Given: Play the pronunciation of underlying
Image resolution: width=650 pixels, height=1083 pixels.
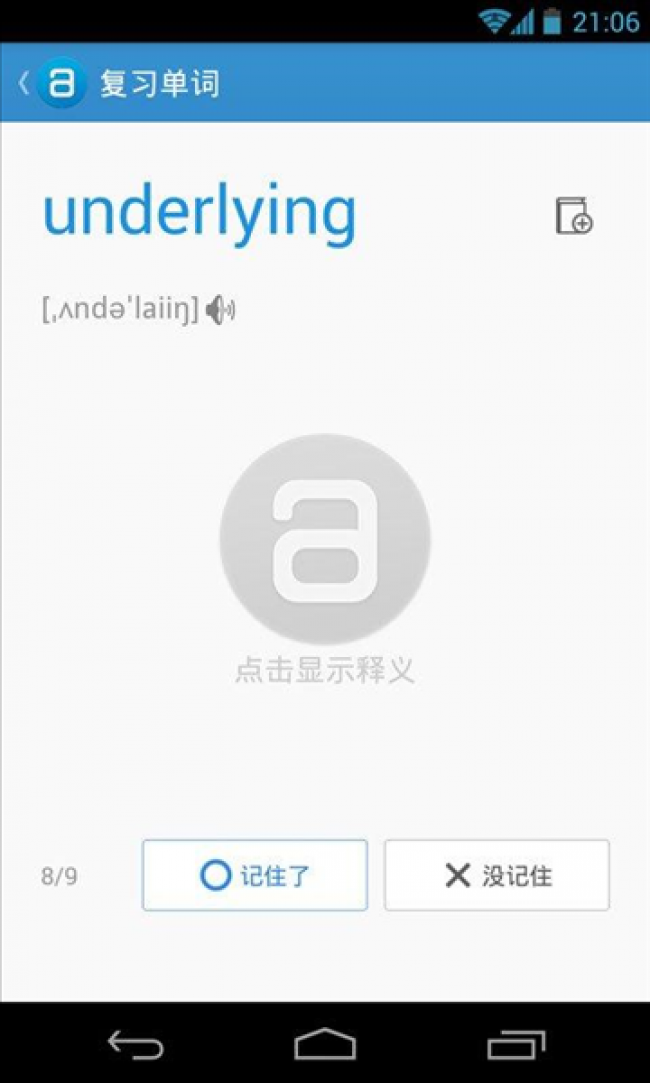Looking at the screenshot, I should coord(220,310).
